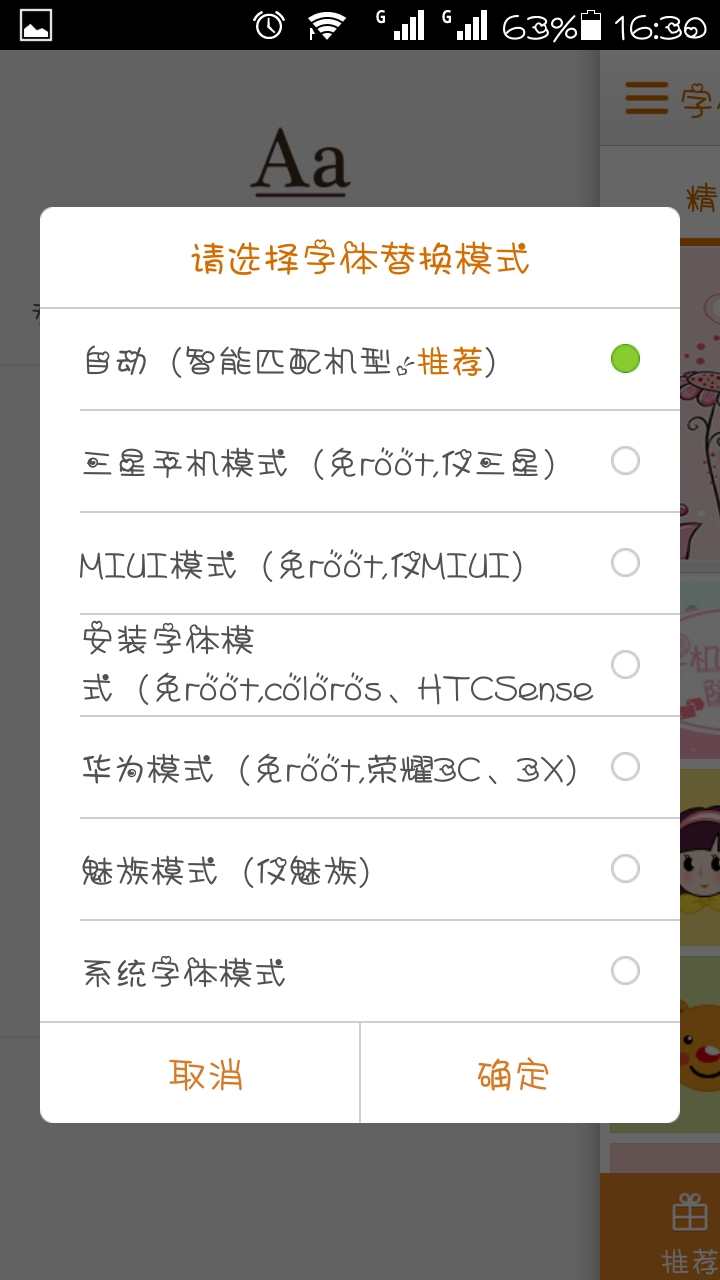
Task: Select MIUI模式 option
Action: 360,563
